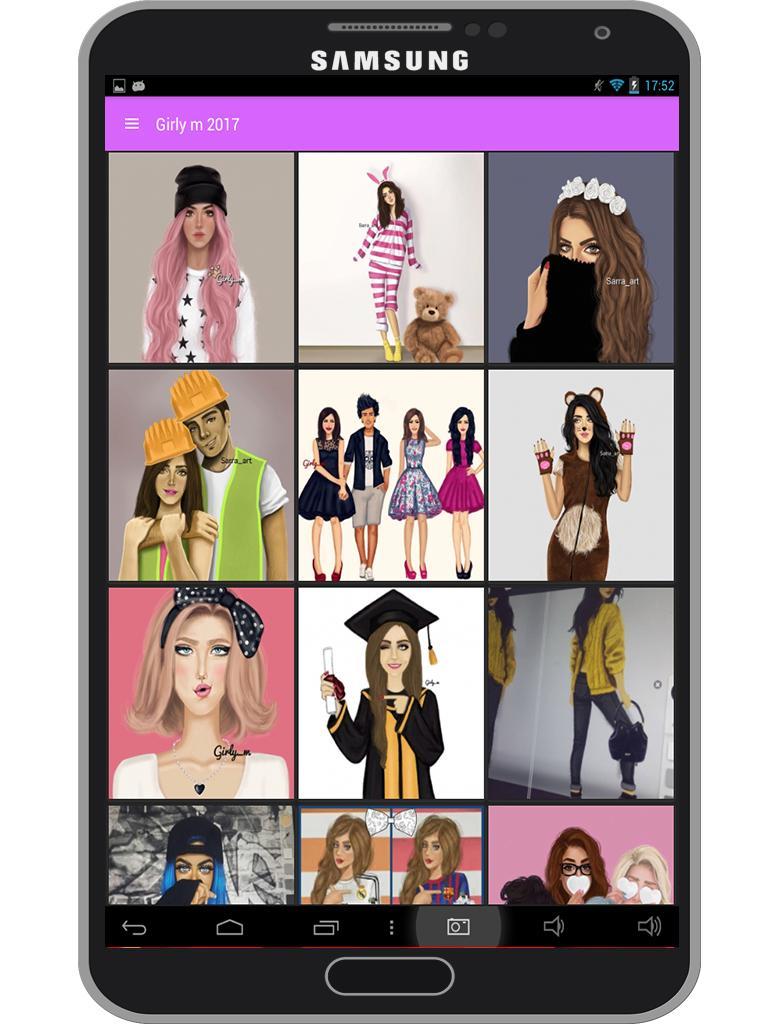Open recent apps from the navigation bar
The image size is (768, 1024).
[326, 928]
